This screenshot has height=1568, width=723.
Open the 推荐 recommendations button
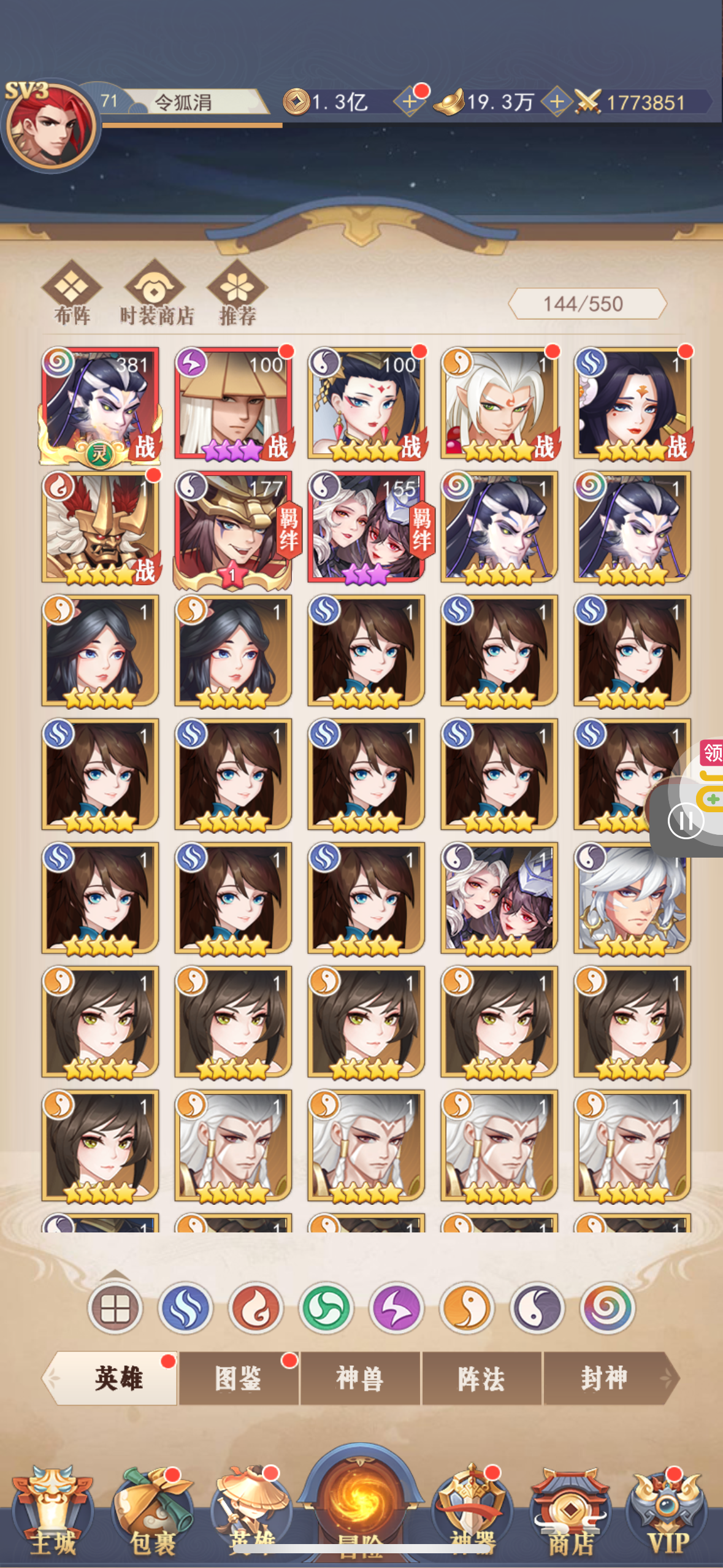coord(237,293)
